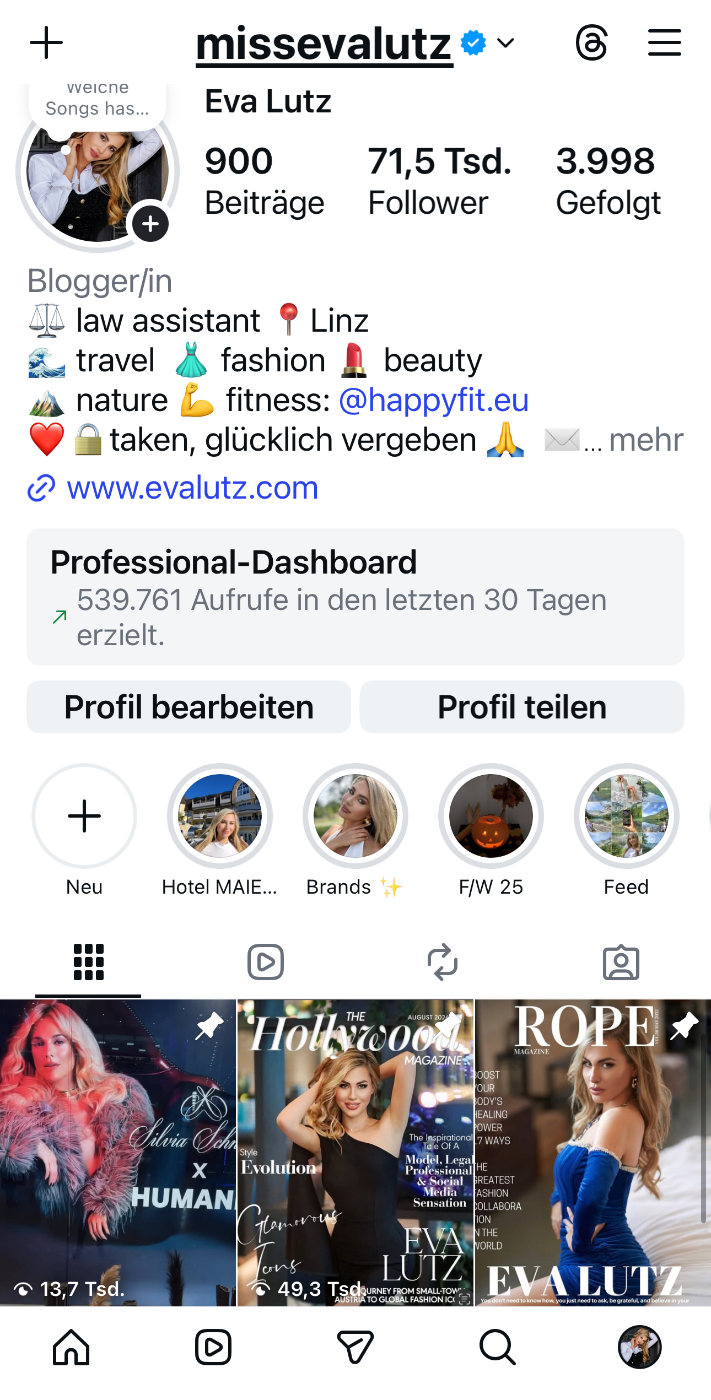The image size is (711, 1400).
Task: Open the Professional-Dashboard card
Action: pos(355,597)
